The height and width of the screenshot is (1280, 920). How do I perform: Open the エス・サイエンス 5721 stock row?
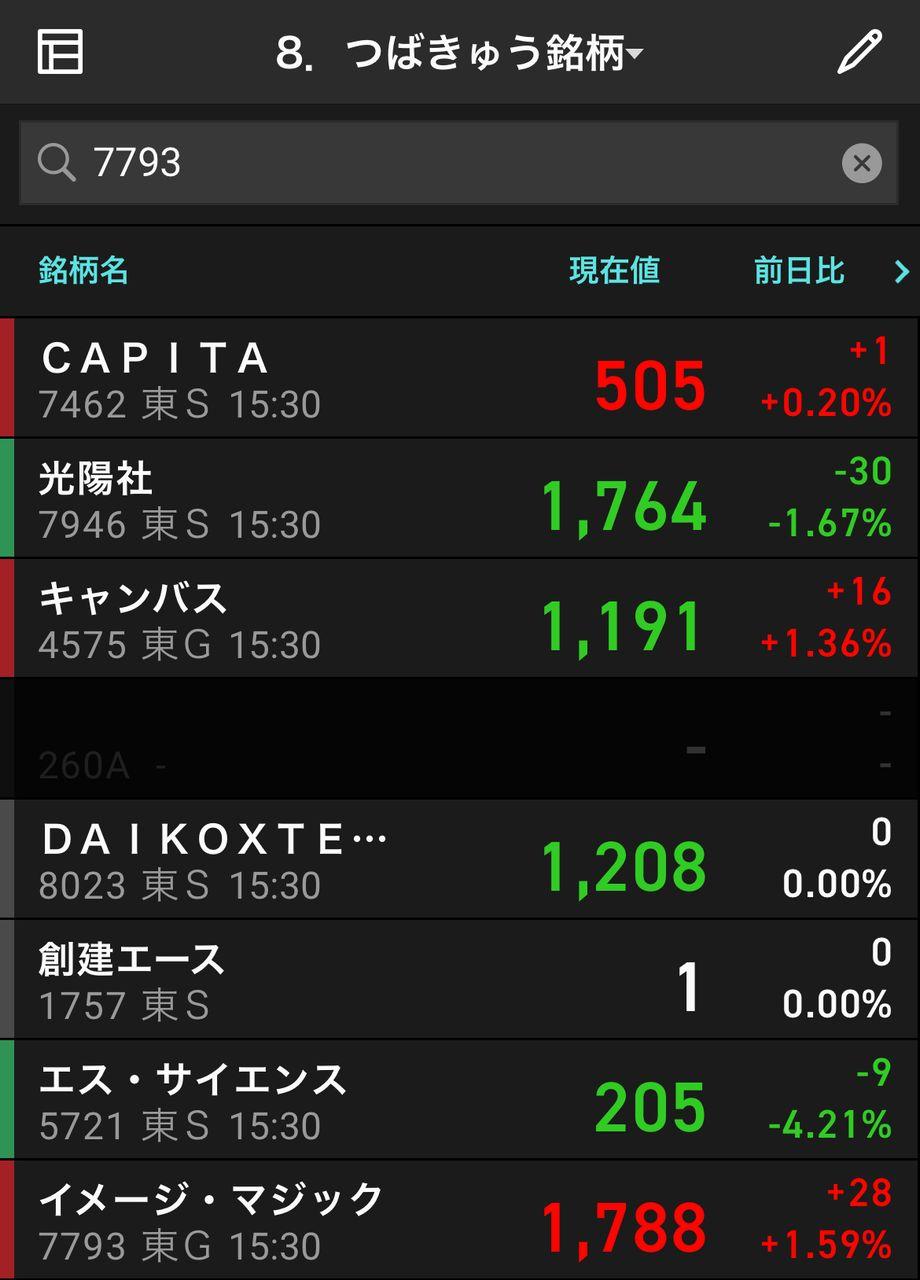click(x=460, y=1100)
